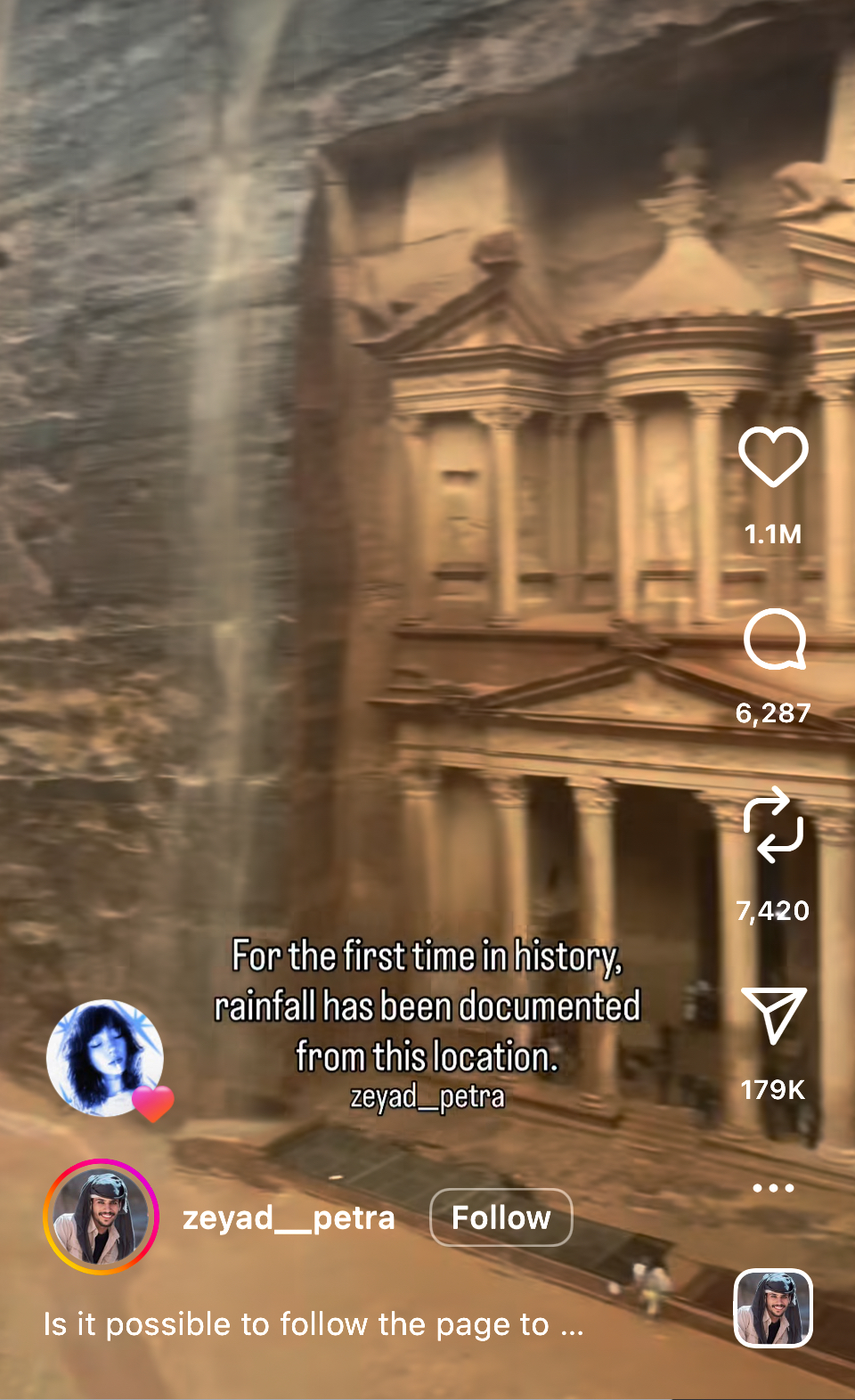Open the audio thumbnail at bottom right

coord(773,1307)
